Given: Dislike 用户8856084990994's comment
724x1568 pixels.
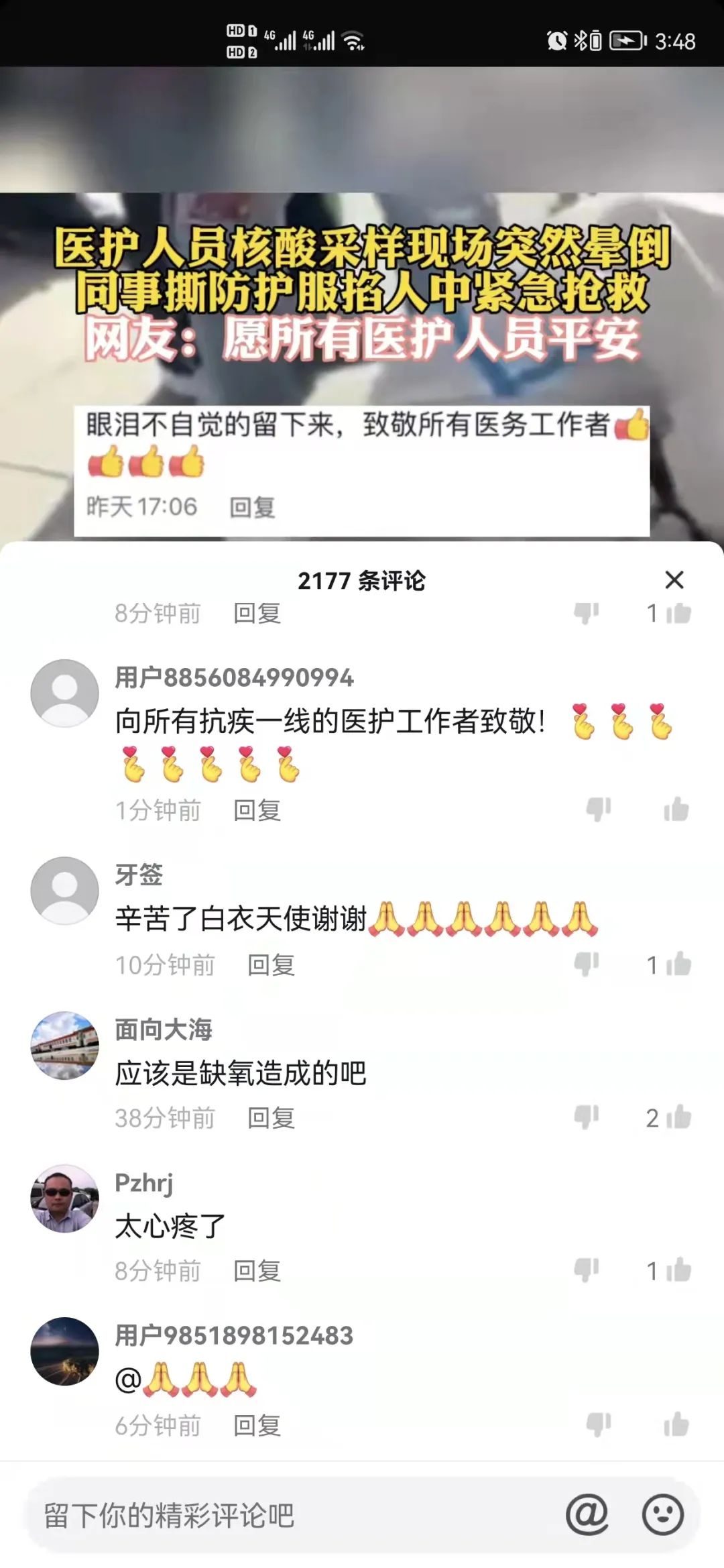Looking at the screenshot, I should point(599,809).
